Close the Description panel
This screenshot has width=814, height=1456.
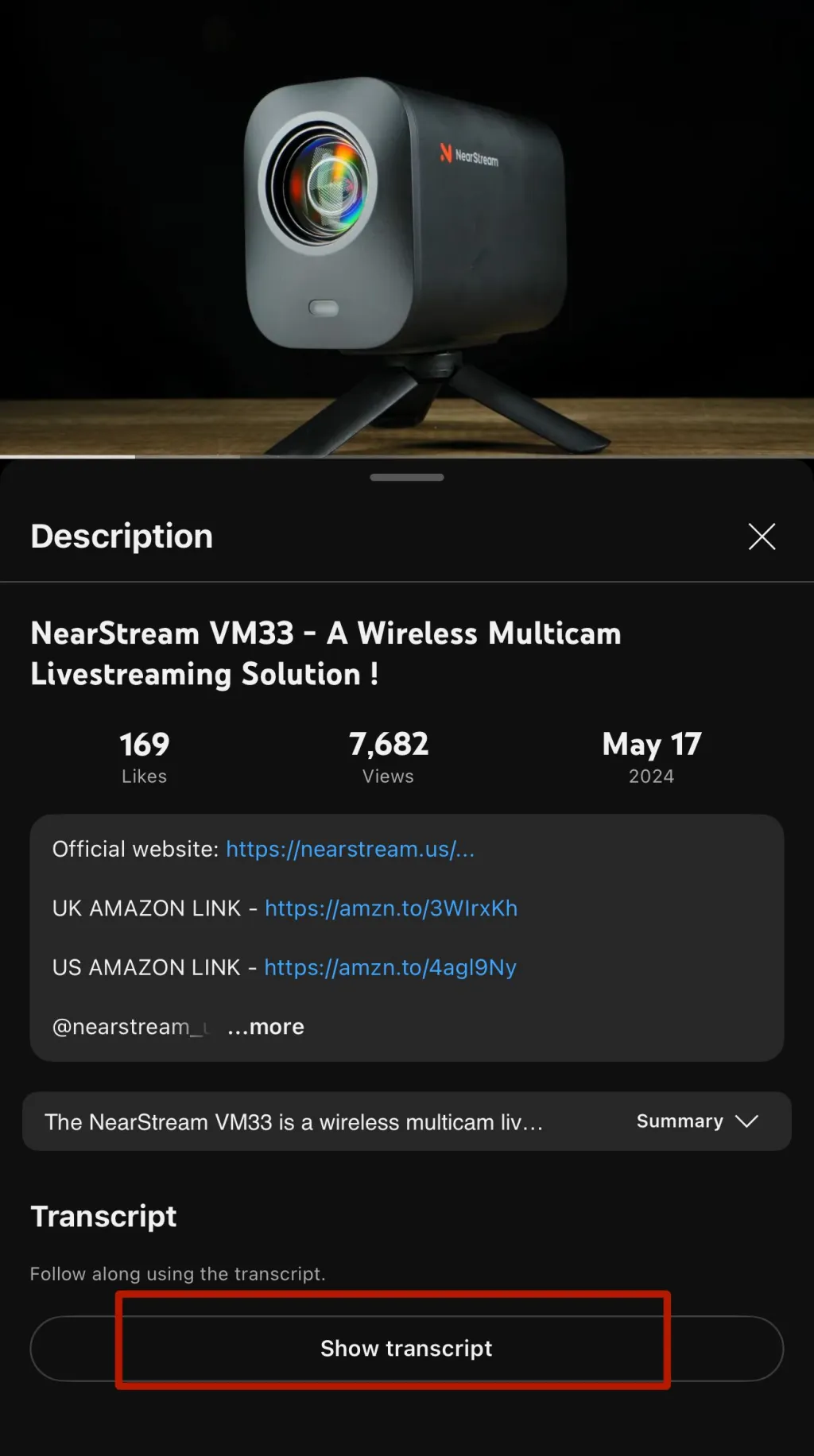tap(762, 536)
